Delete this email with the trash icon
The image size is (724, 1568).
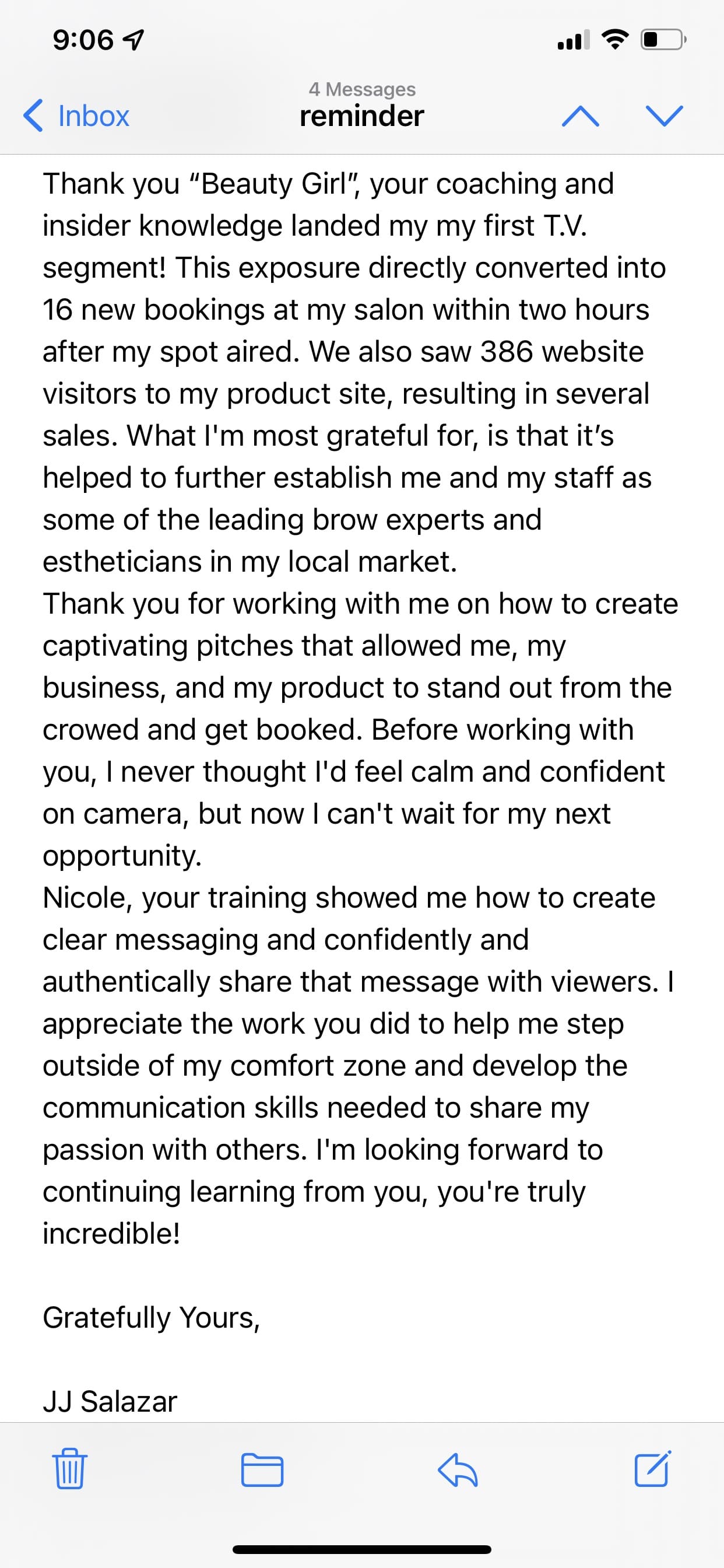pyautogui.click(x=70, y=1468)
